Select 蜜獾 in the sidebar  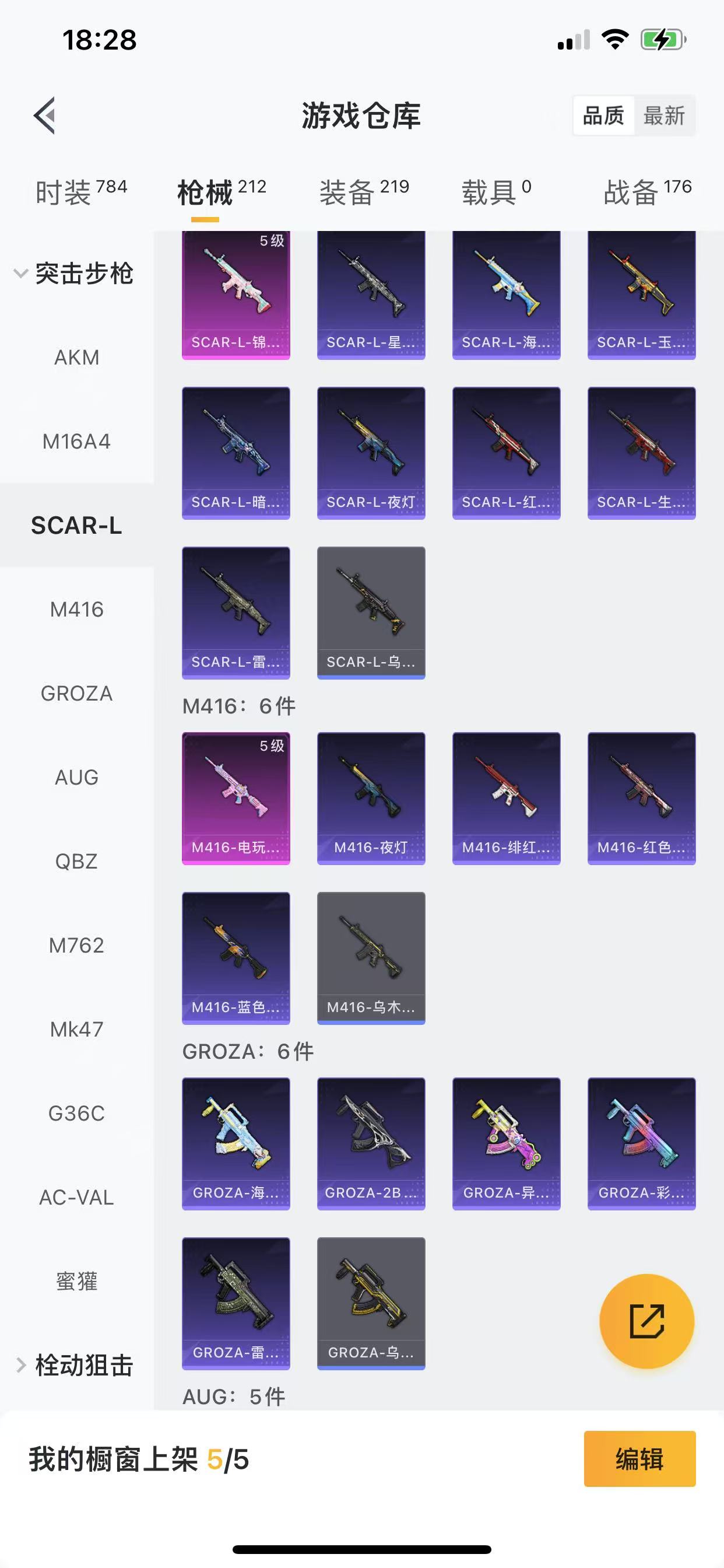coord(77,1282)
